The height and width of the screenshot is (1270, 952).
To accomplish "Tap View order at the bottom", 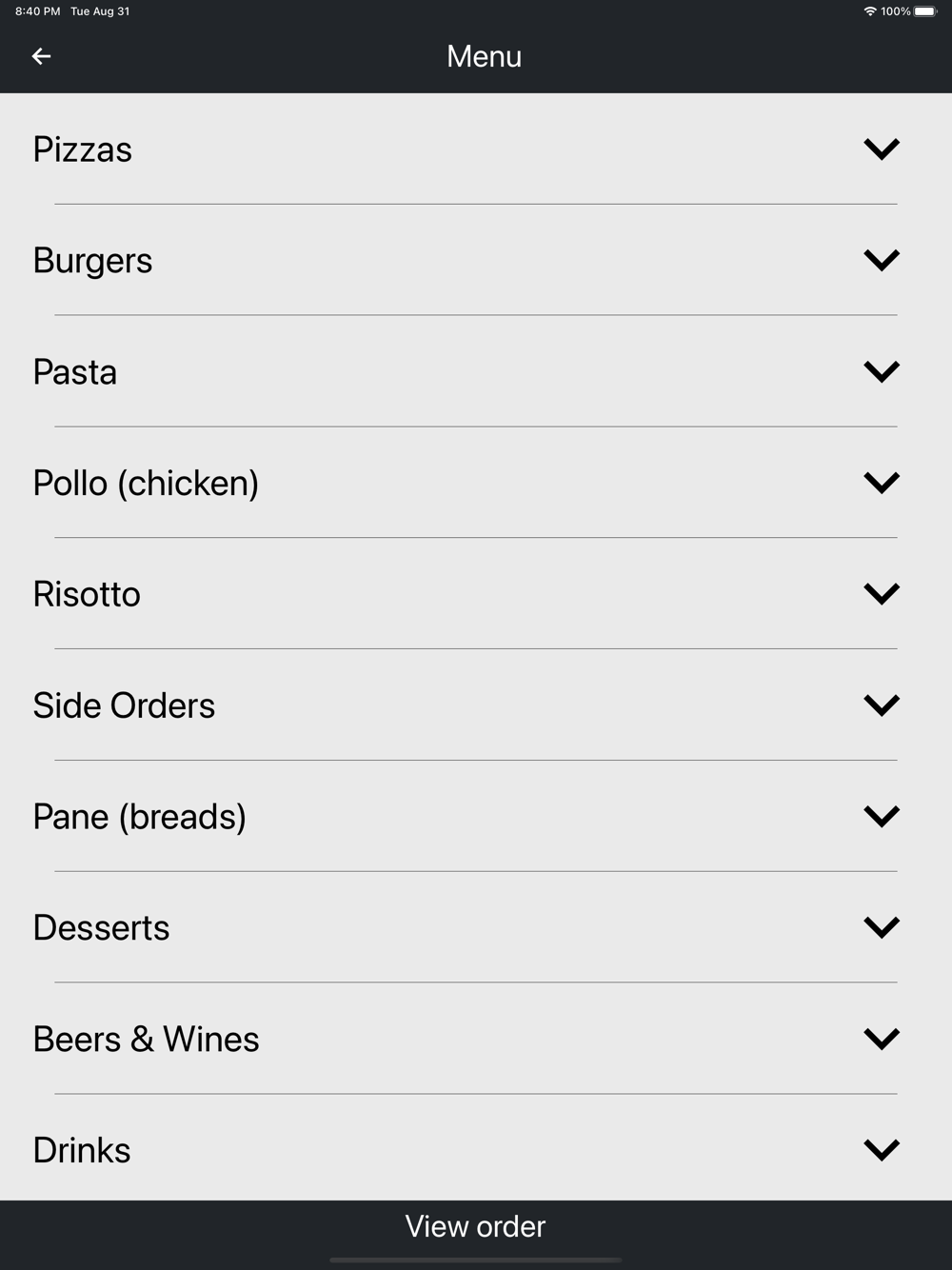I will tap(476, 1227).
